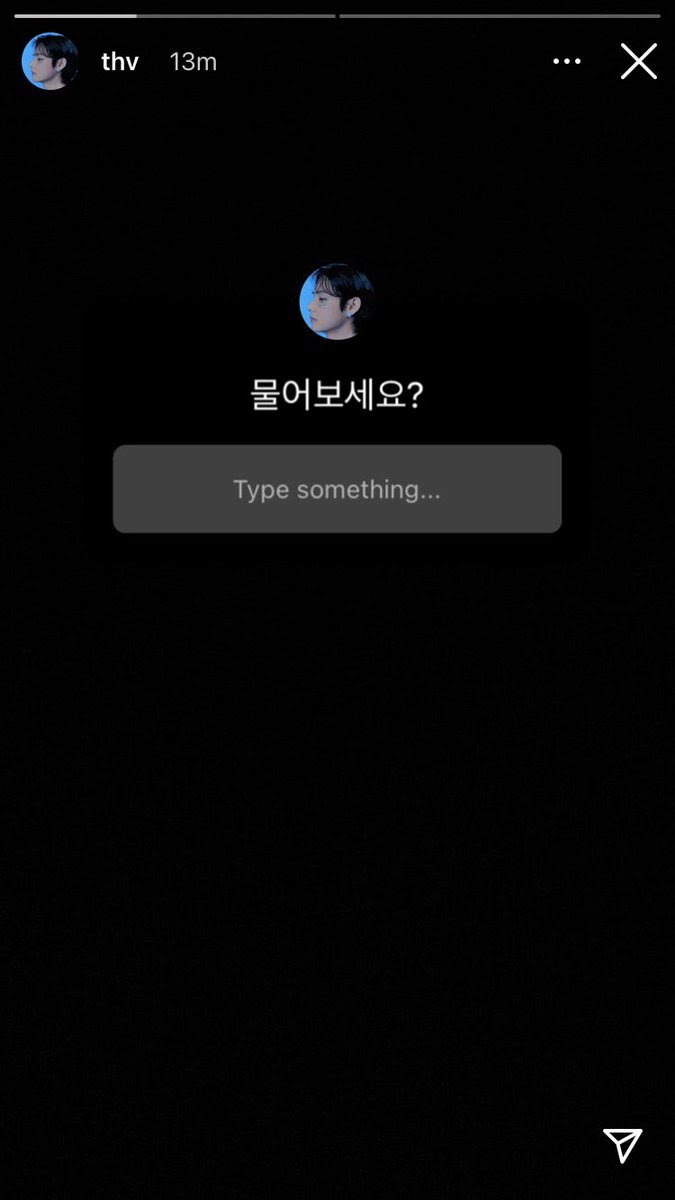Viewport: 675px width, 1200px height.
Task: Tap the Type something question box
Action: (337, 489)
